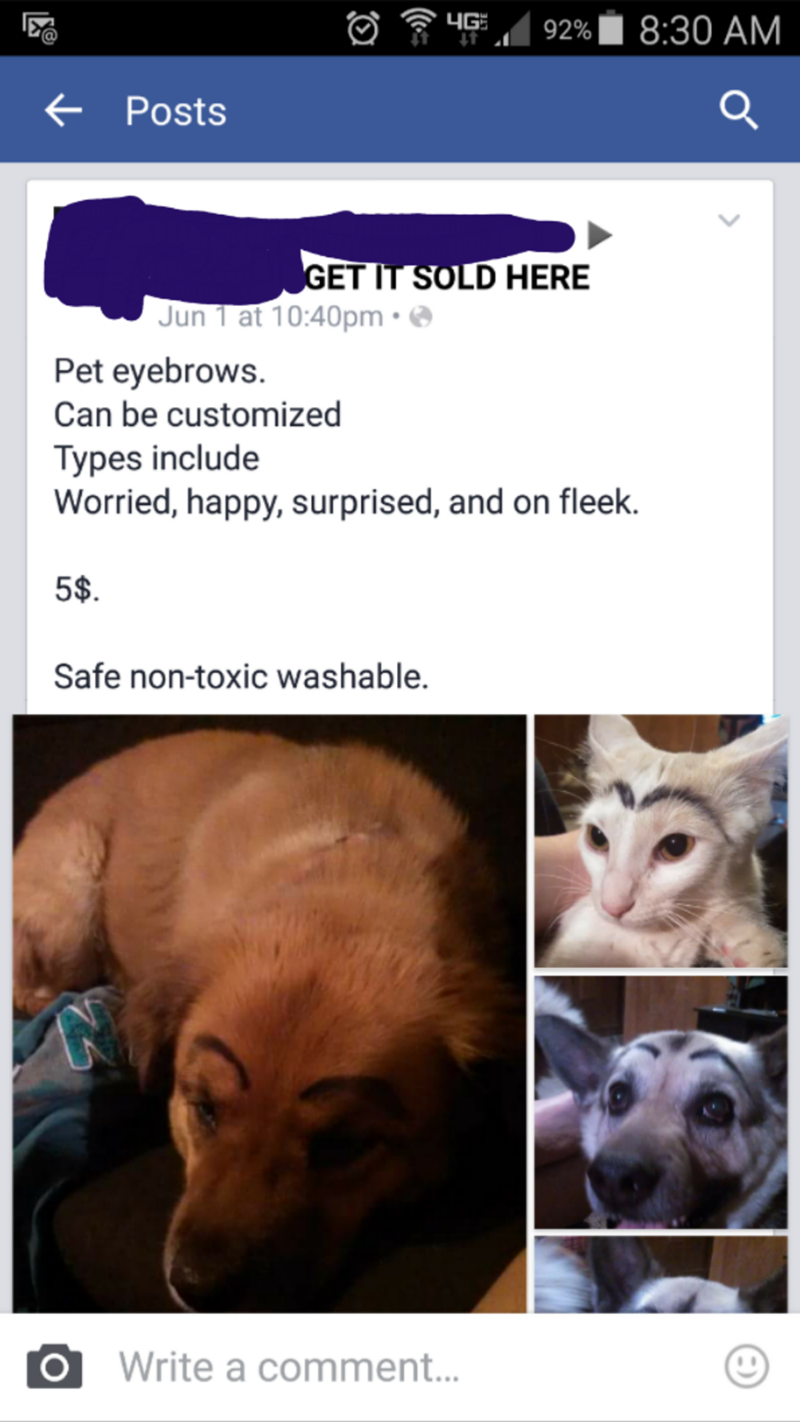View the white cat eyebrows photo
Image resolution: width=800 pixels, height=1422 pixels.
click(661, 840)
